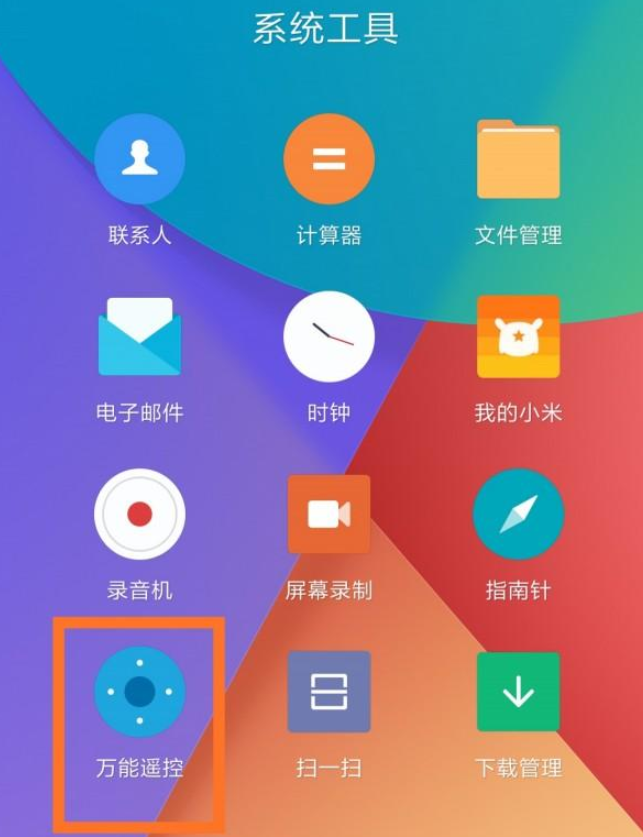Open 文件管理 file manager

(517, 160)
